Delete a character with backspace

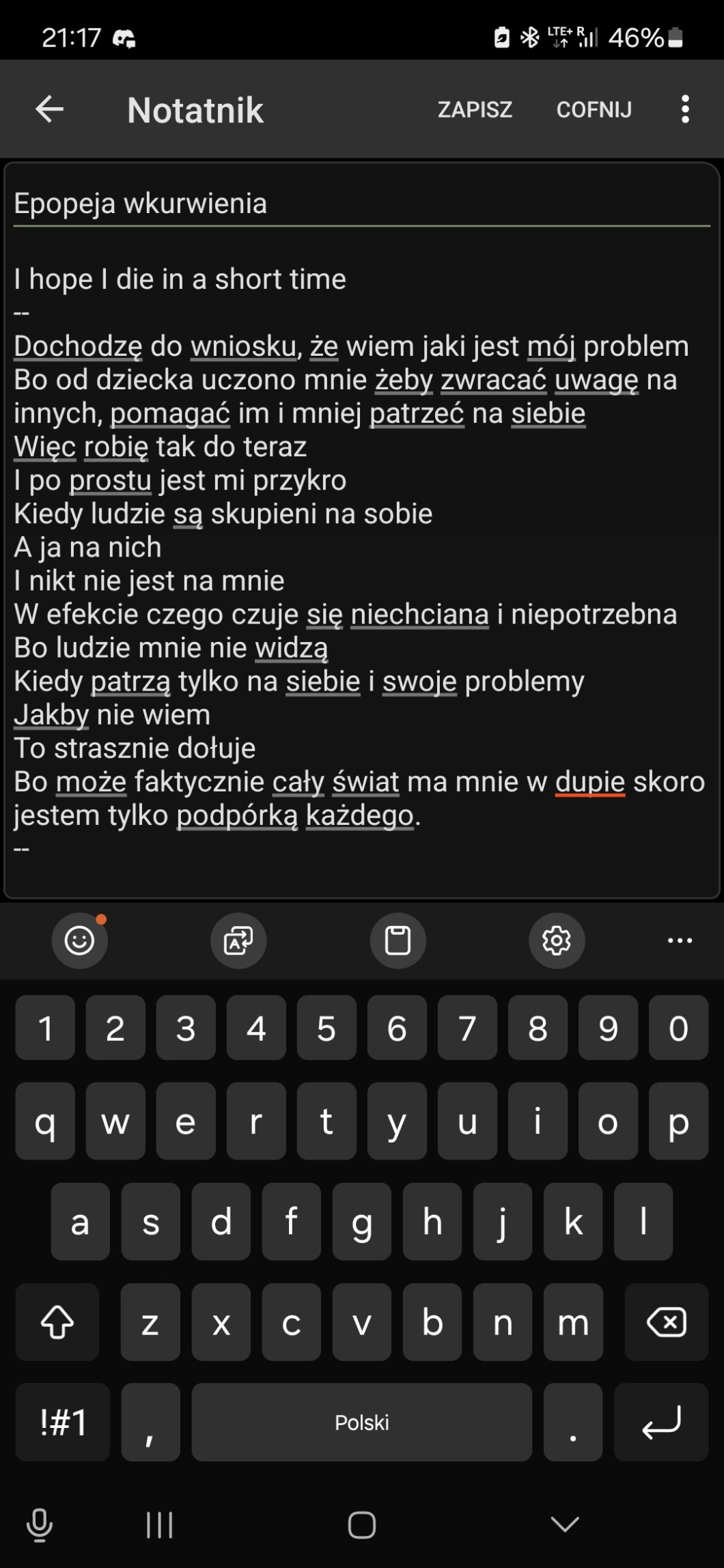point(666,1322)
